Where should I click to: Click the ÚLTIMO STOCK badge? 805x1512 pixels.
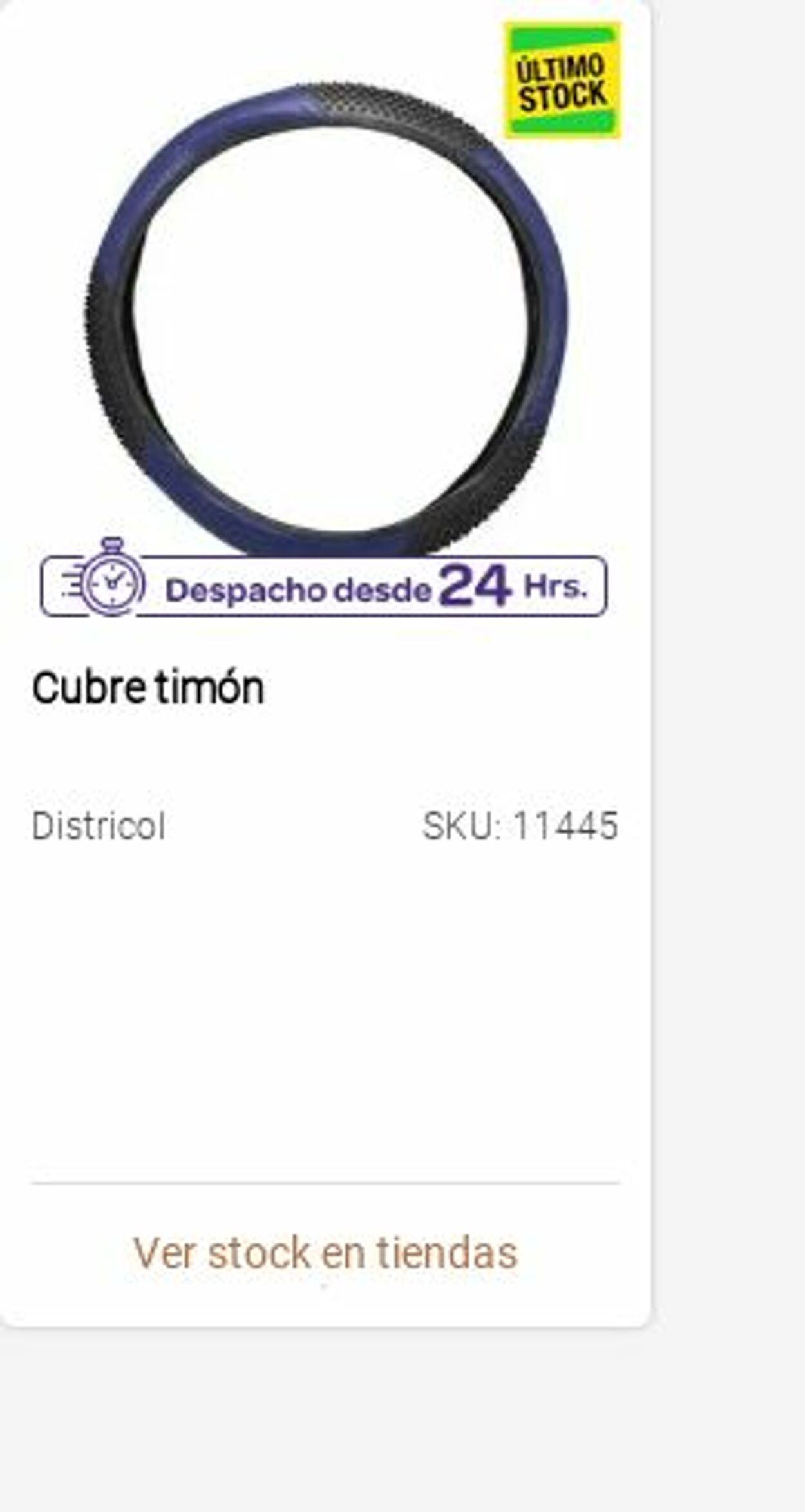(562, 79)
